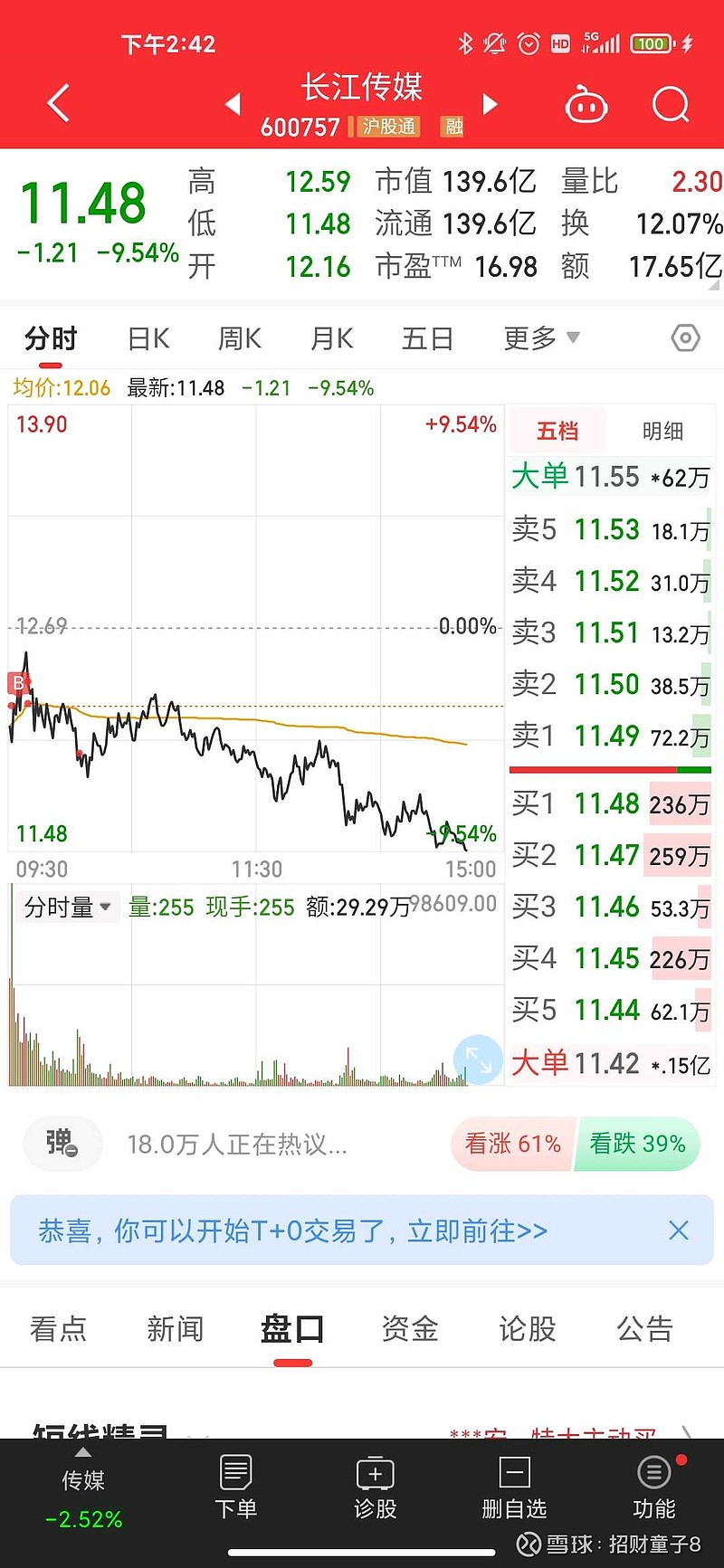
Task: Go back using the top-left arrow
Action: pos(59,103)
